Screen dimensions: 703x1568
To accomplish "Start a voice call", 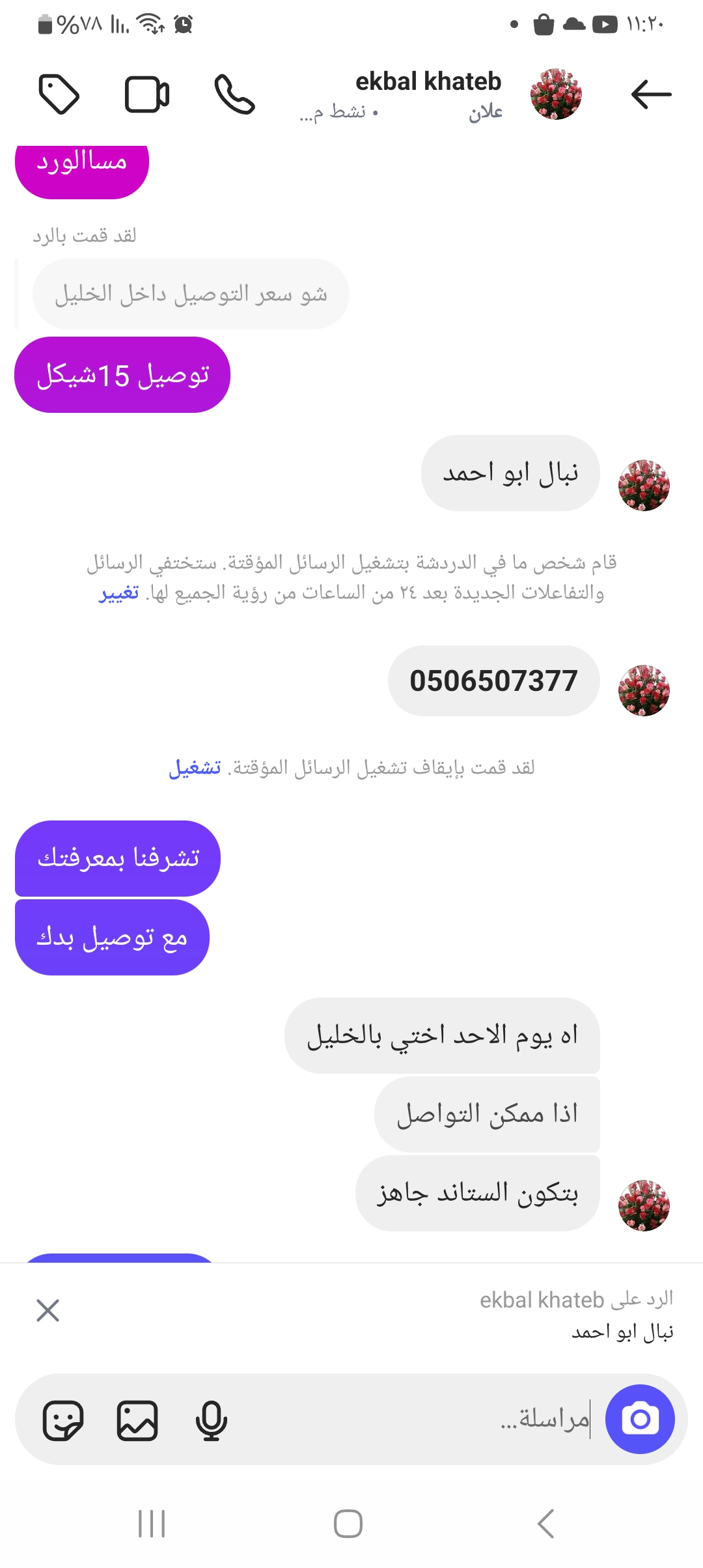I will [234, 95].
